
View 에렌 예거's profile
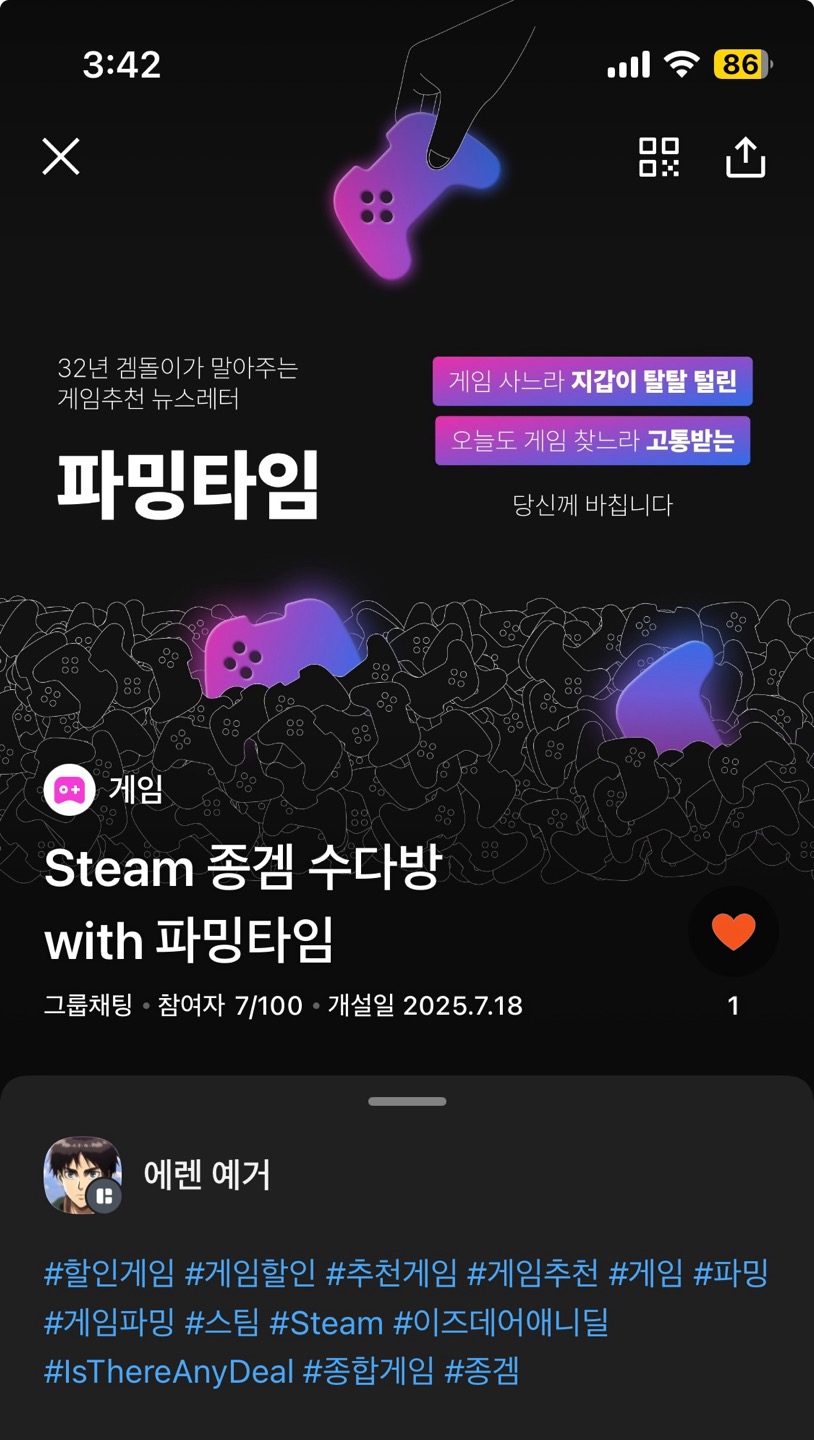click(84, 1175)
